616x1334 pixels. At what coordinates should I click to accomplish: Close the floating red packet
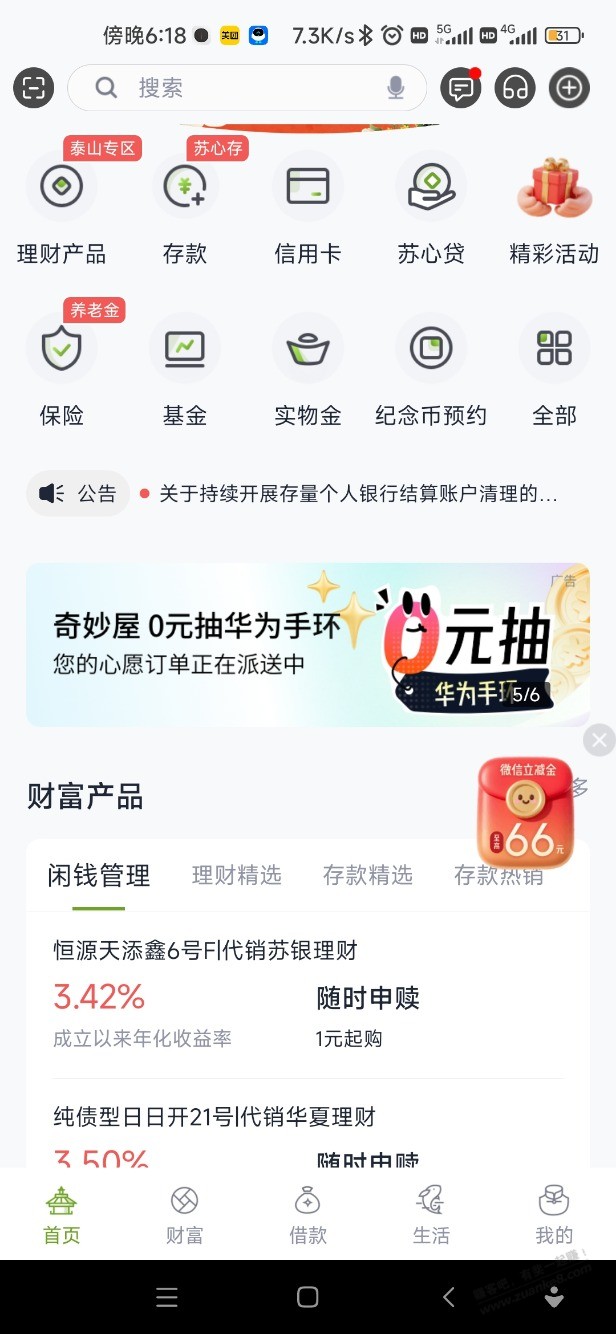click(x=598, y=741)
